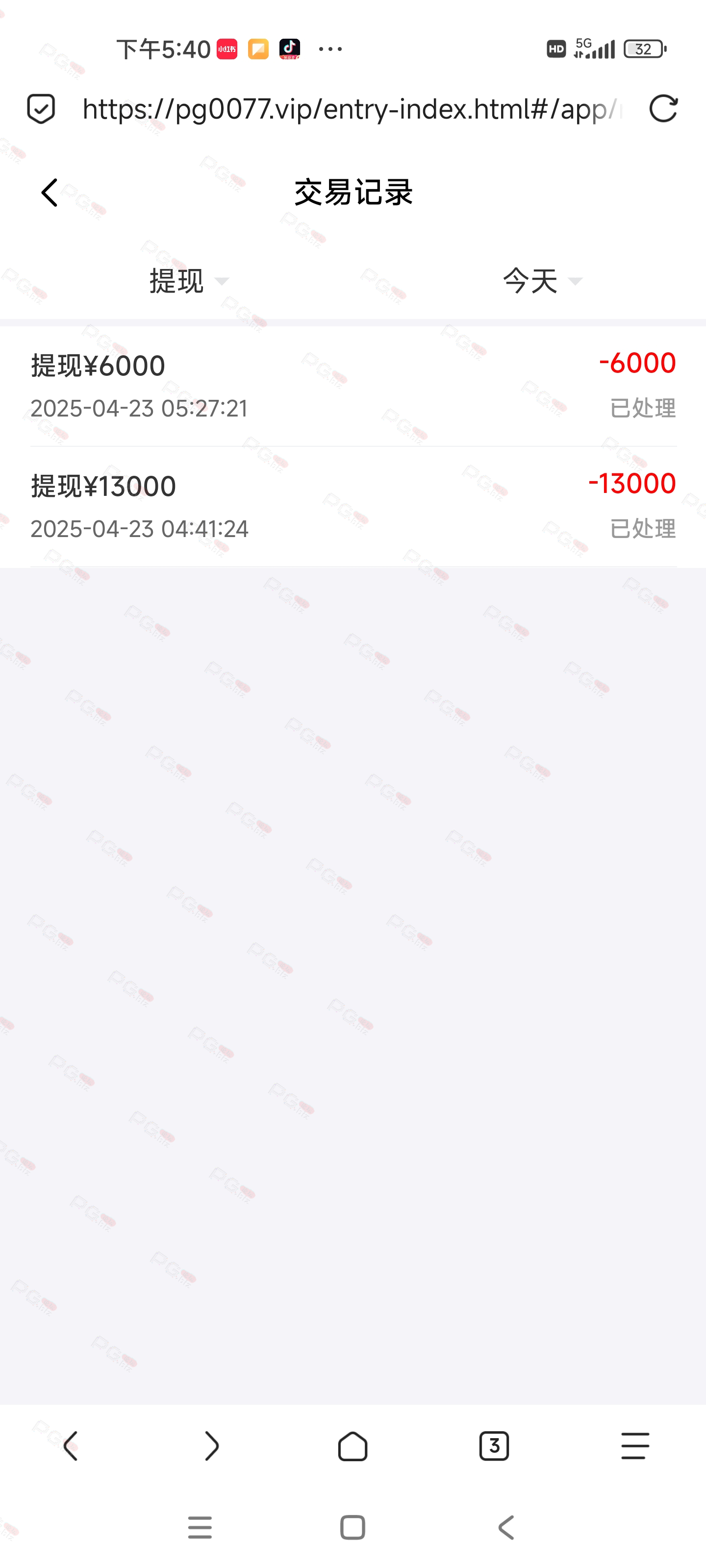Go forward with the browser's forward arrow
The height and width of the screenshot is (1568, 706).
(x=211, y=1445)
